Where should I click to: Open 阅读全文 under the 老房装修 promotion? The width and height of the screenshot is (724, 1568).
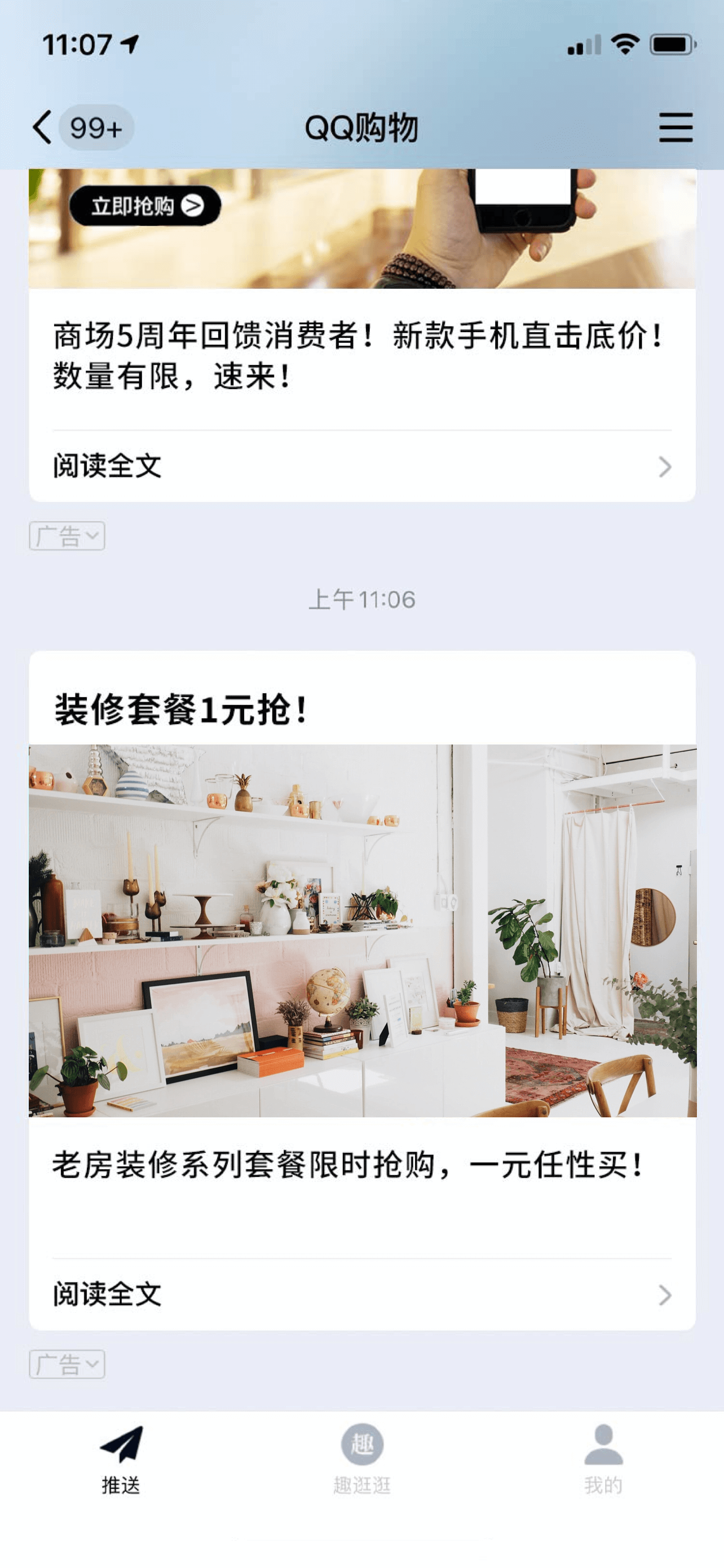point(361,1294)
